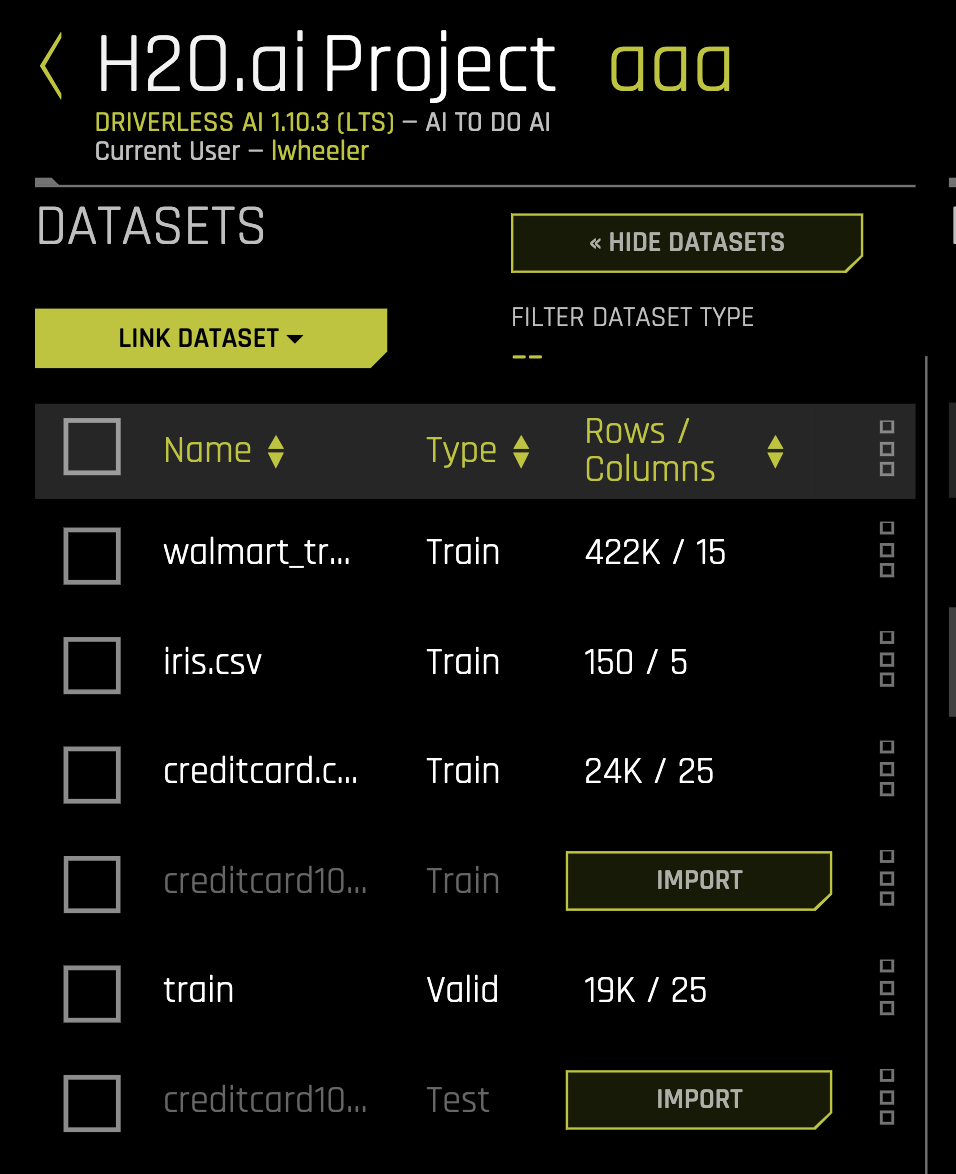
Task: Import the creditcard10 Train dataset
Action: (x=698, y=880)
